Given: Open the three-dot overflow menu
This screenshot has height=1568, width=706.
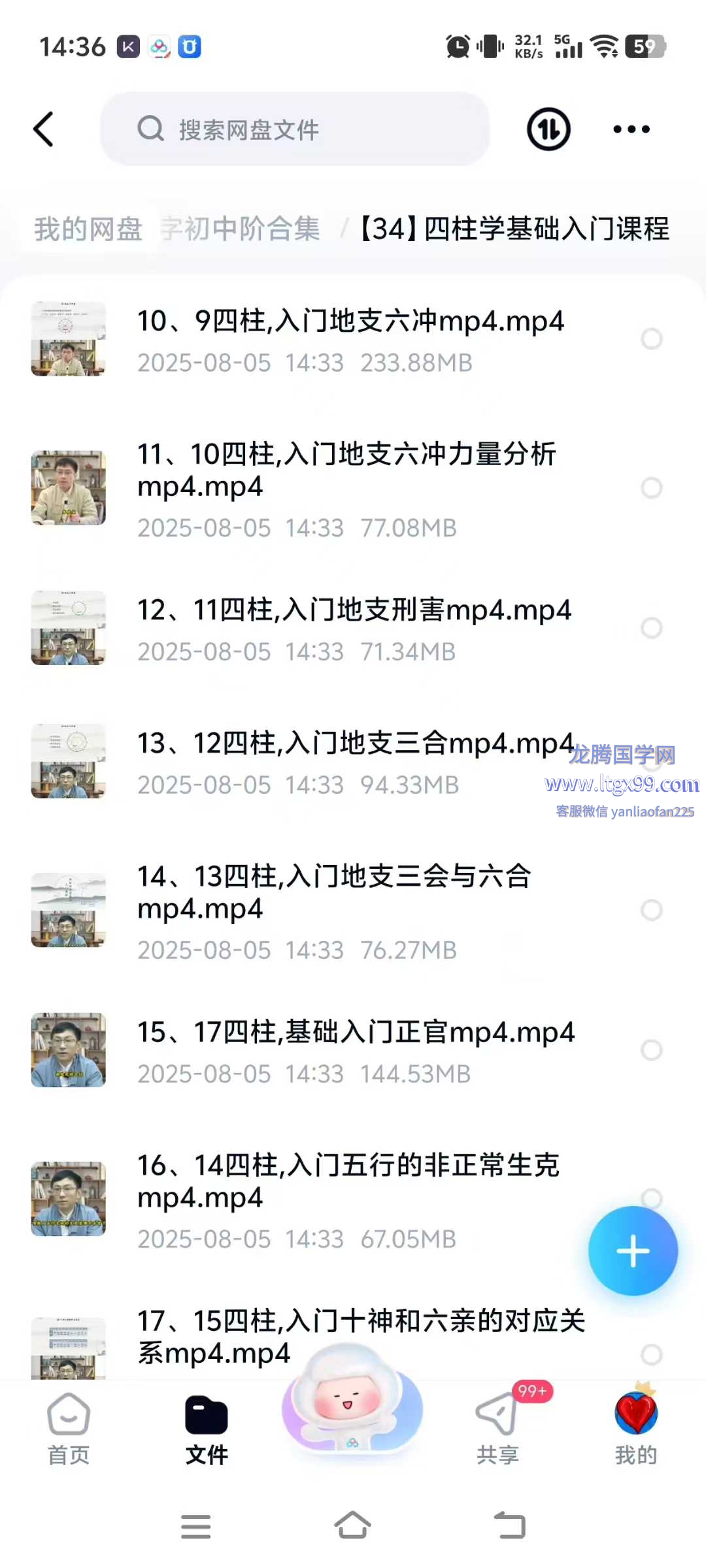Looking at the screenshot, I should (x=631, y=129).
